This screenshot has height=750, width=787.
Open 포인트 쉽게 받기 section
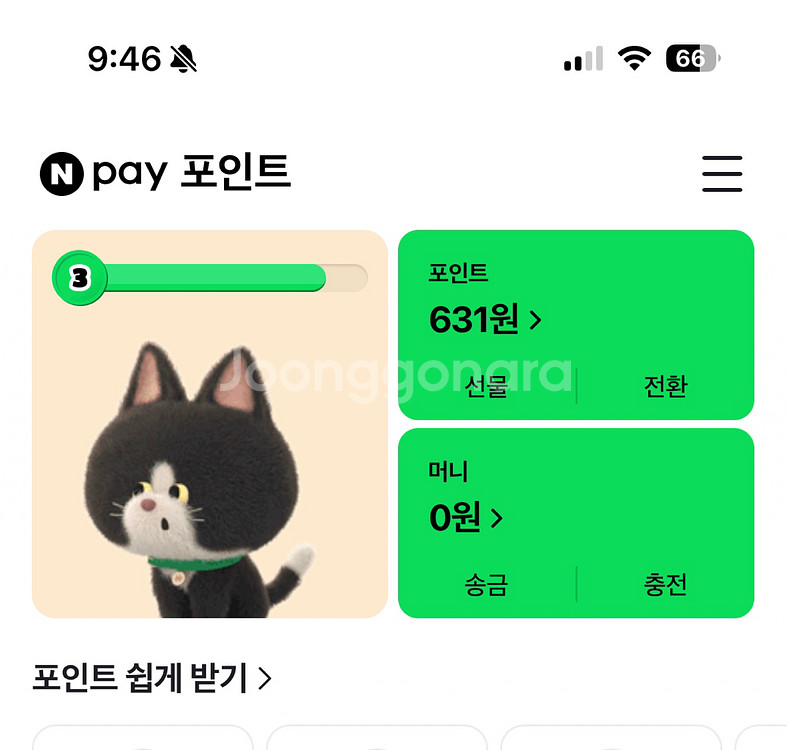[x=152, y=678]
